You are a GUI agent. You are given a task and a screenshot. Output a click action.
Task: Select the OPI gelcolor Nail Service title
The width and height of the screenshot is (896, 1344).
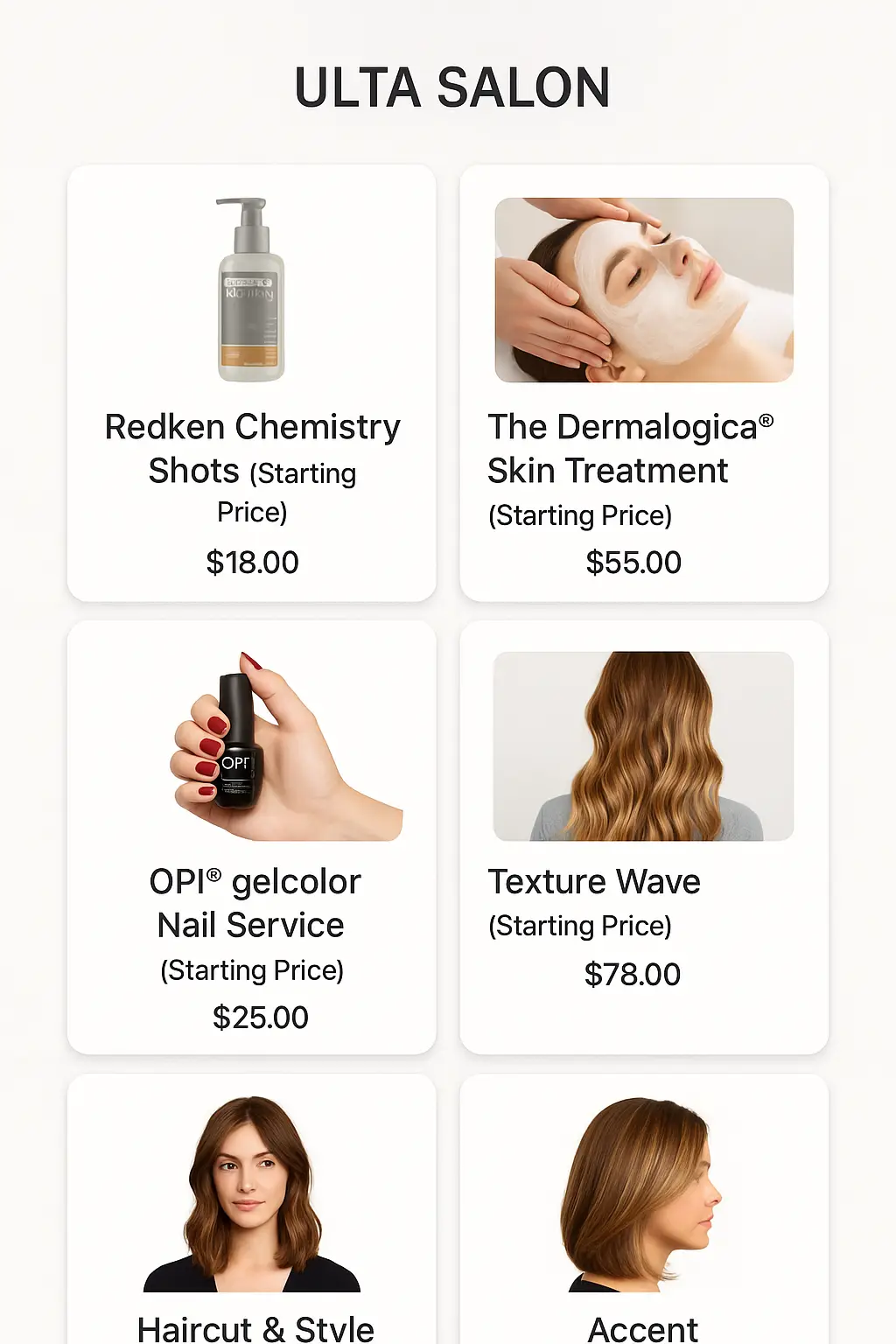click(252, 903)
